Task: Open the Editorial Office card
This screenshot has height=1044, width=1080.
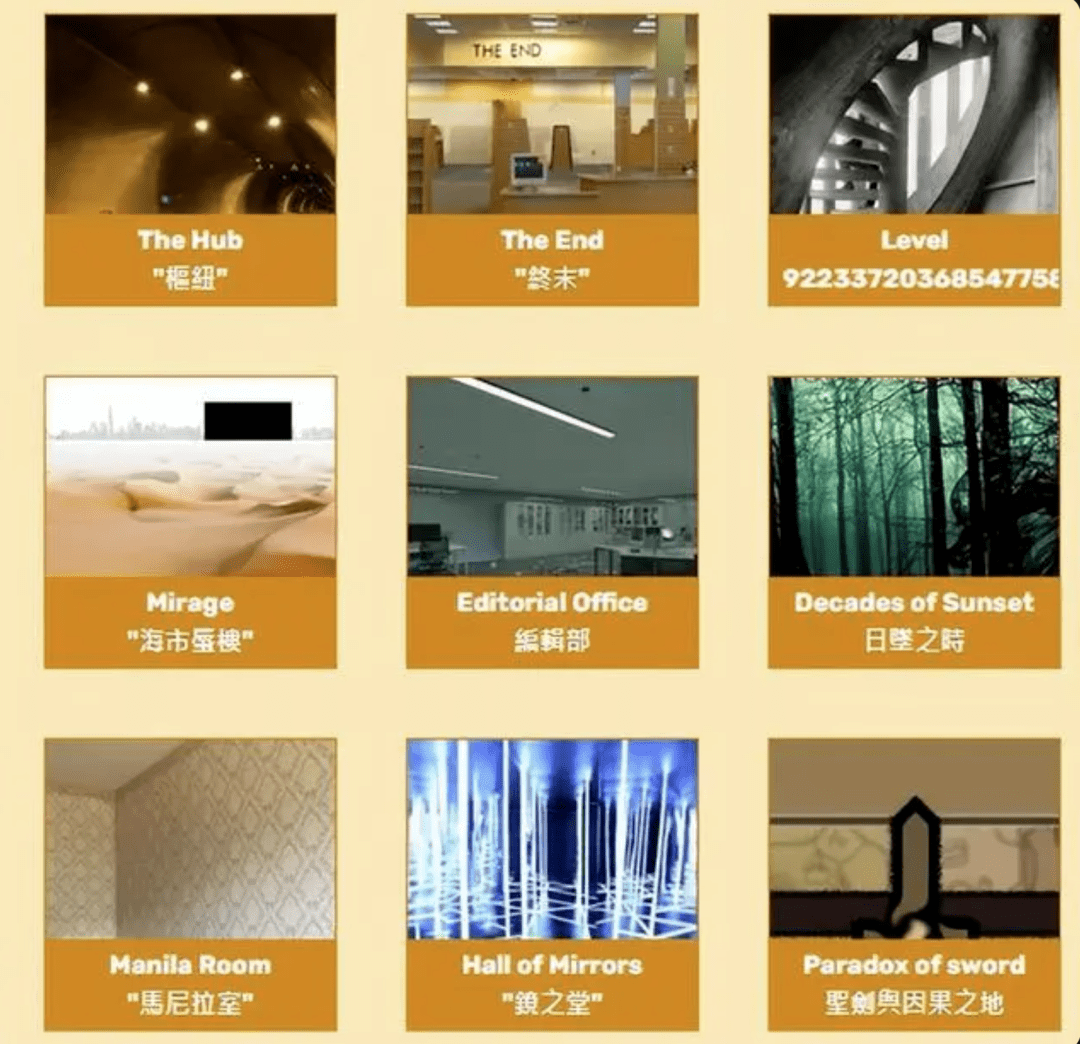Action: (x=552, y=522)
